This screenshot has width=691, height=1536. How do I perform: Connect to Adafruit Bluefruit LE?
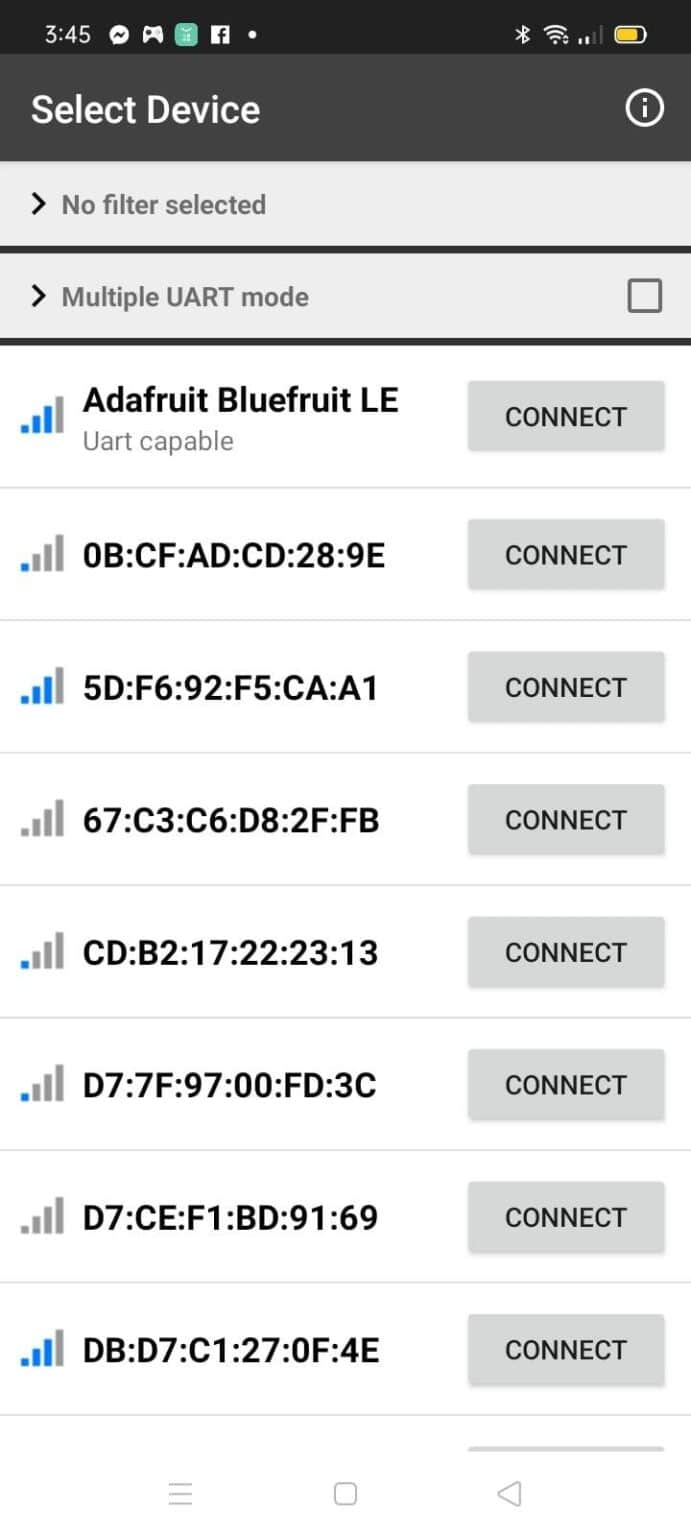[x=566, y=417]
